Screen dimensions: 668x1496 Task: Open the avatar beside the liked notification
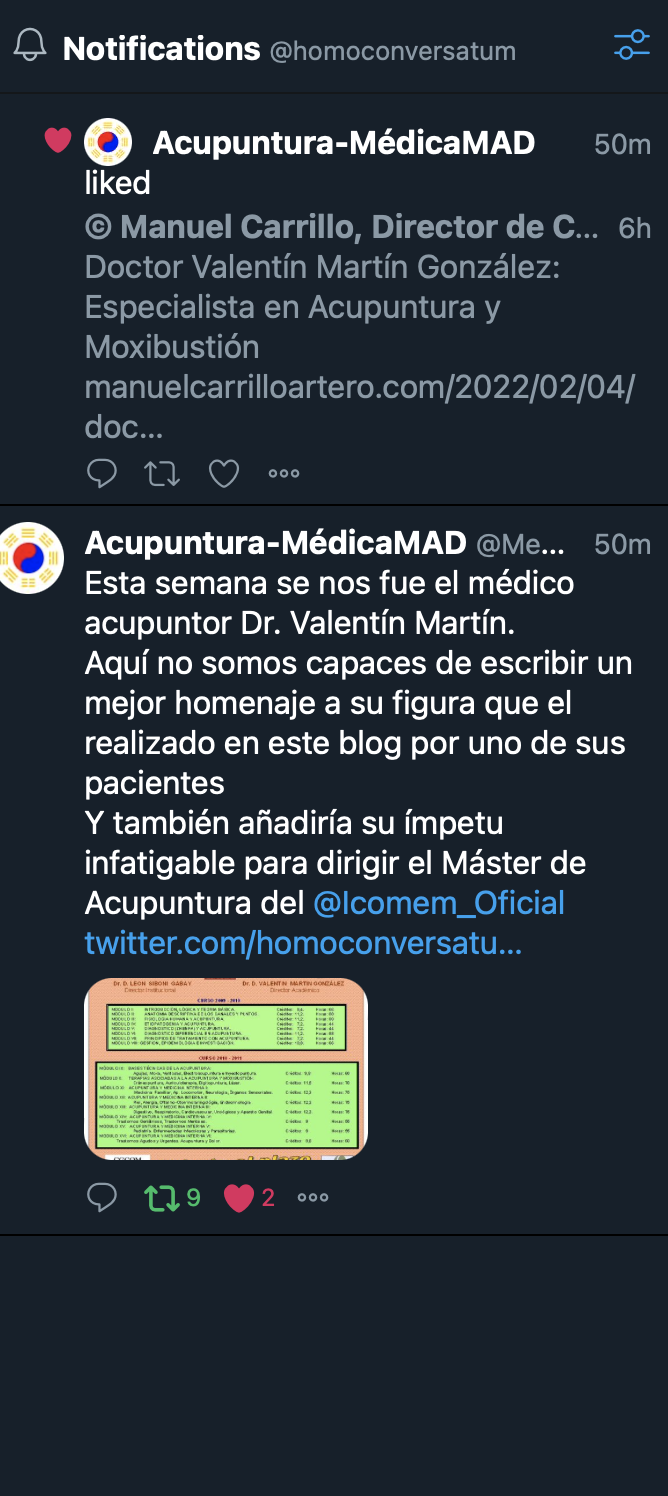(x=108, y=143)
